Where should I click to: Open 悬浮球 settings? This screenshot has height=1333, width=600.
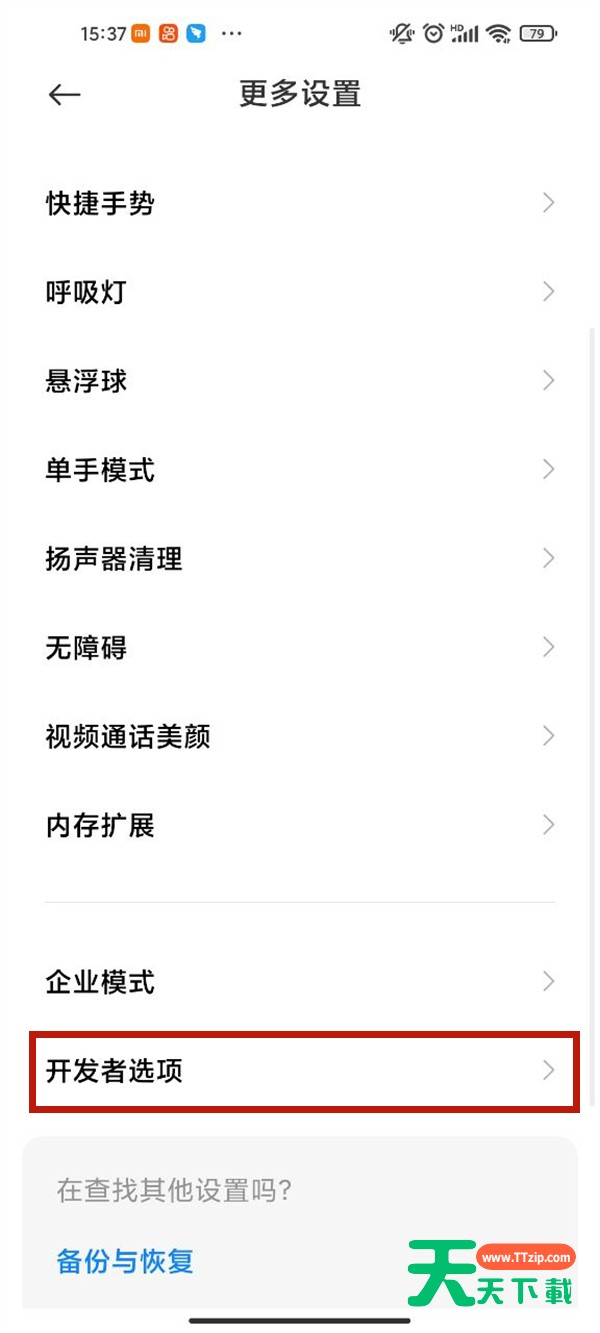tap(300, 381)
